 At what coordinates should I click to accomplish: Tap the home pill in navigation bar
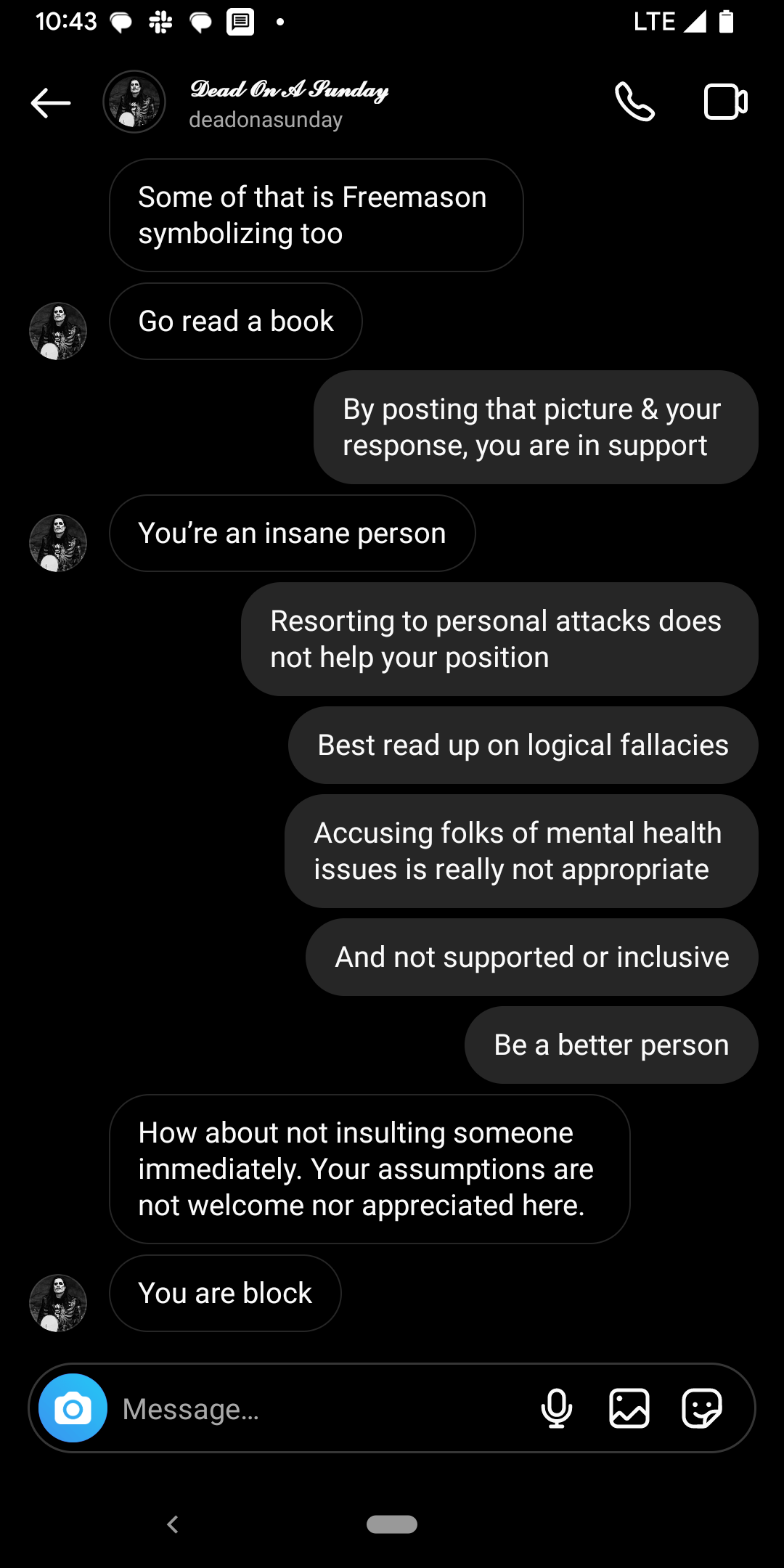point(392,1524)
